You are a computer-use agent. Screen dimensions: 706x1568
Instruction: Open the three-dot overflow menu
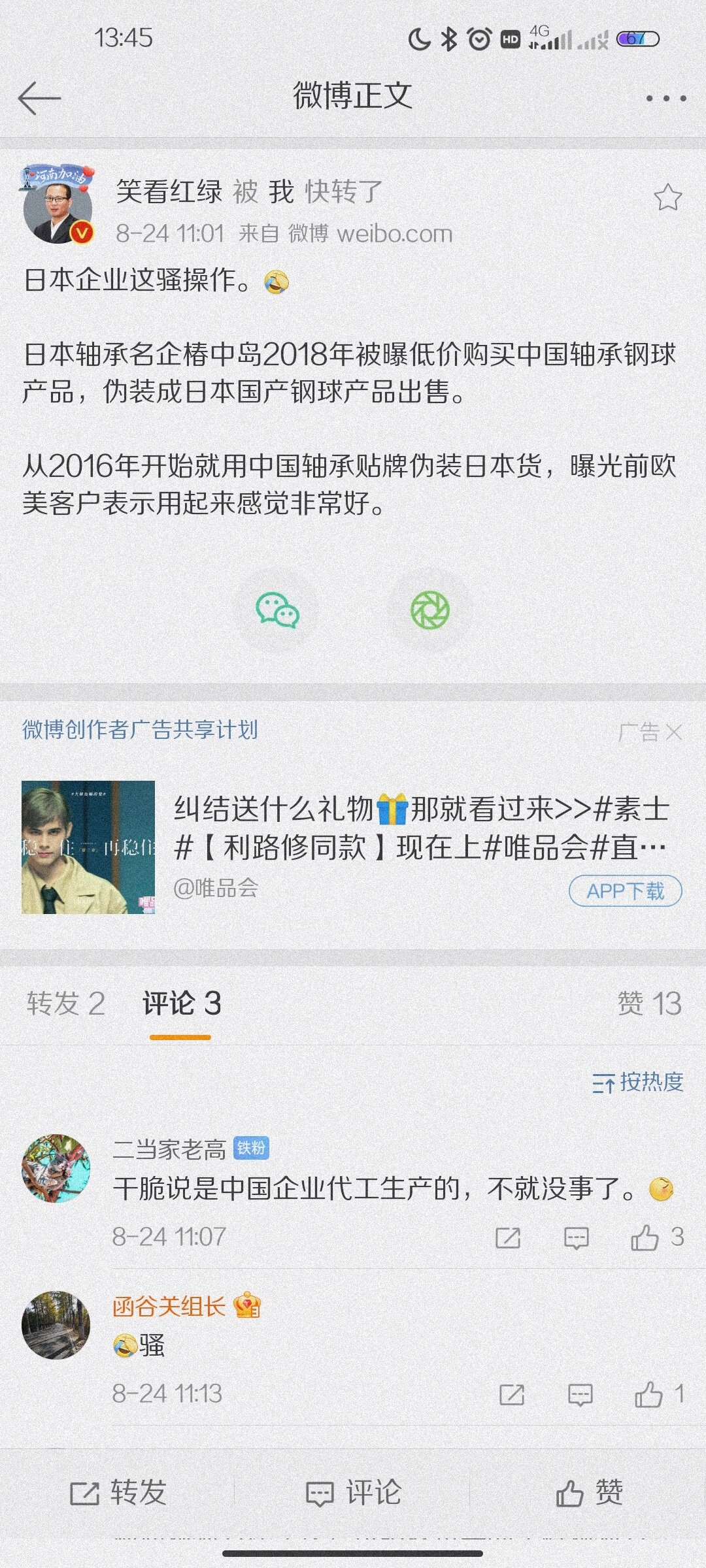pyautogui.click(x=665, y=99)
